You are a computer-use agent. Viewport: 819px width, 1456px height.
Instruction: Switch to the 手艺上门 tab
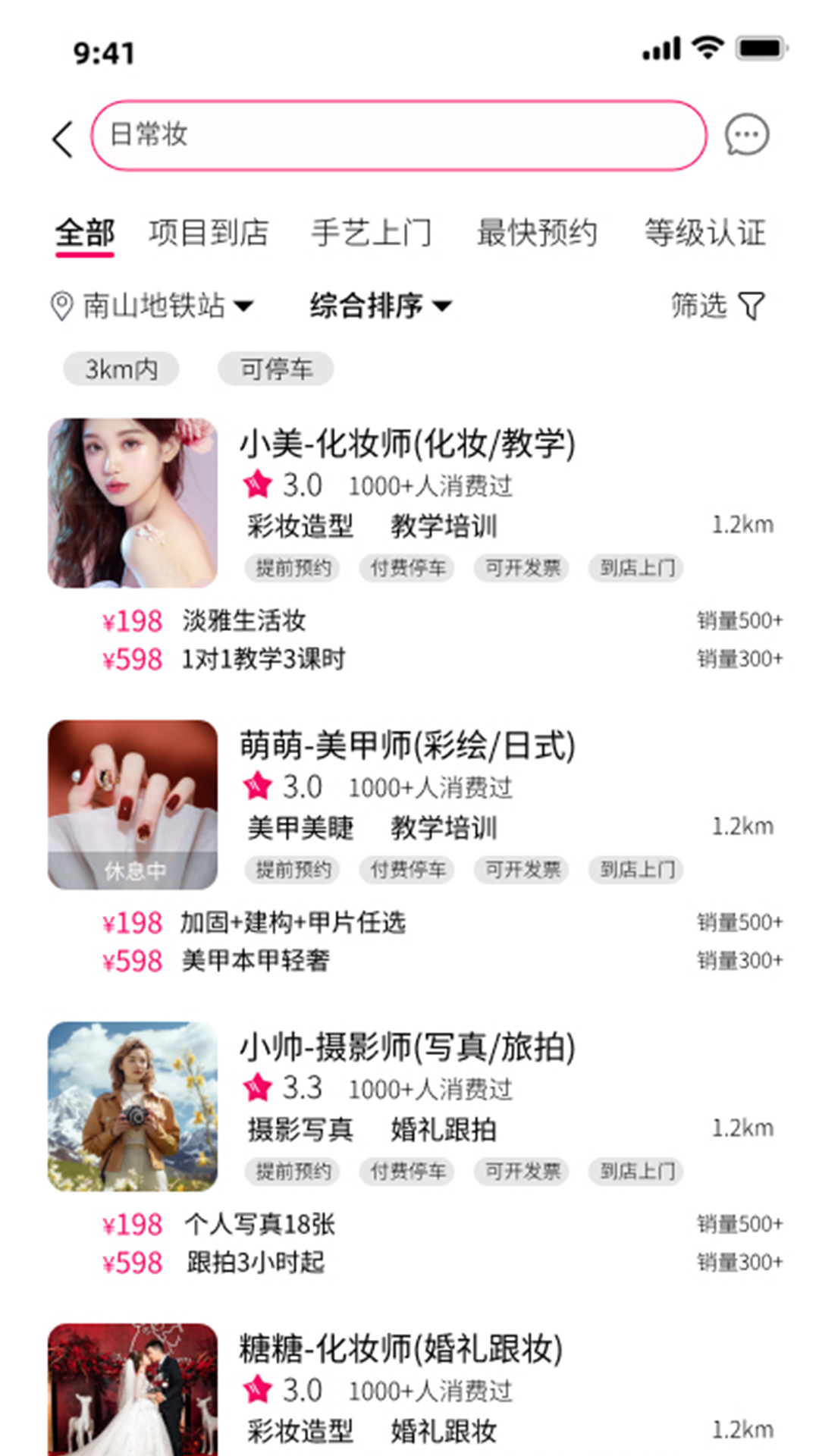tap(372, 232)
